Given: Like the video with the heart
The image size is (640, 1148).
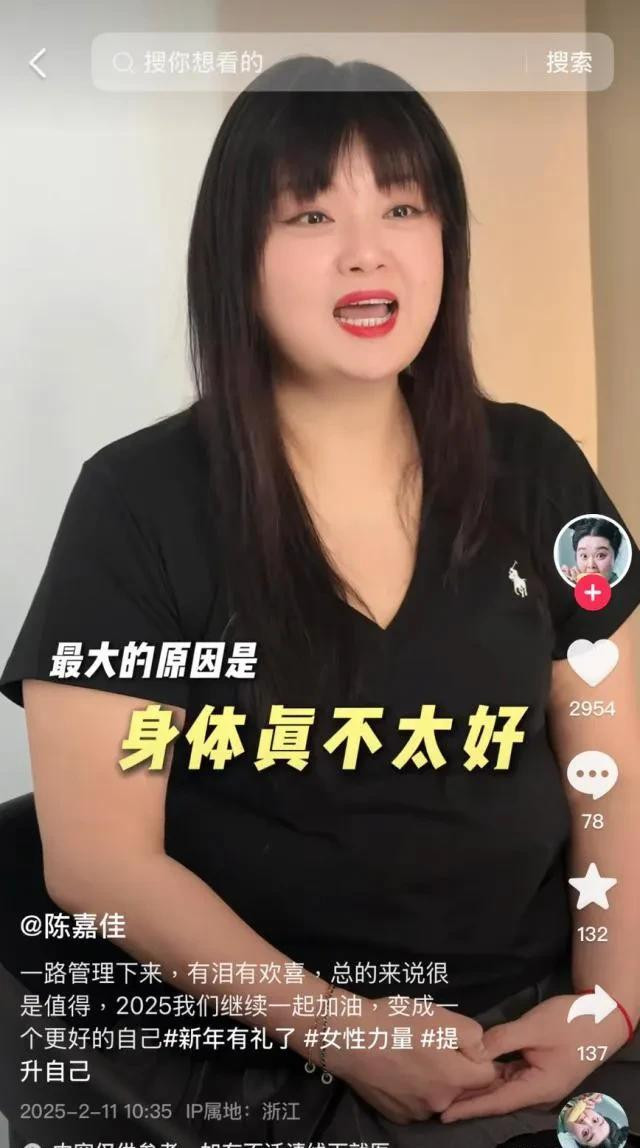Looking at the screenshot, I should (x=592, y=662).
